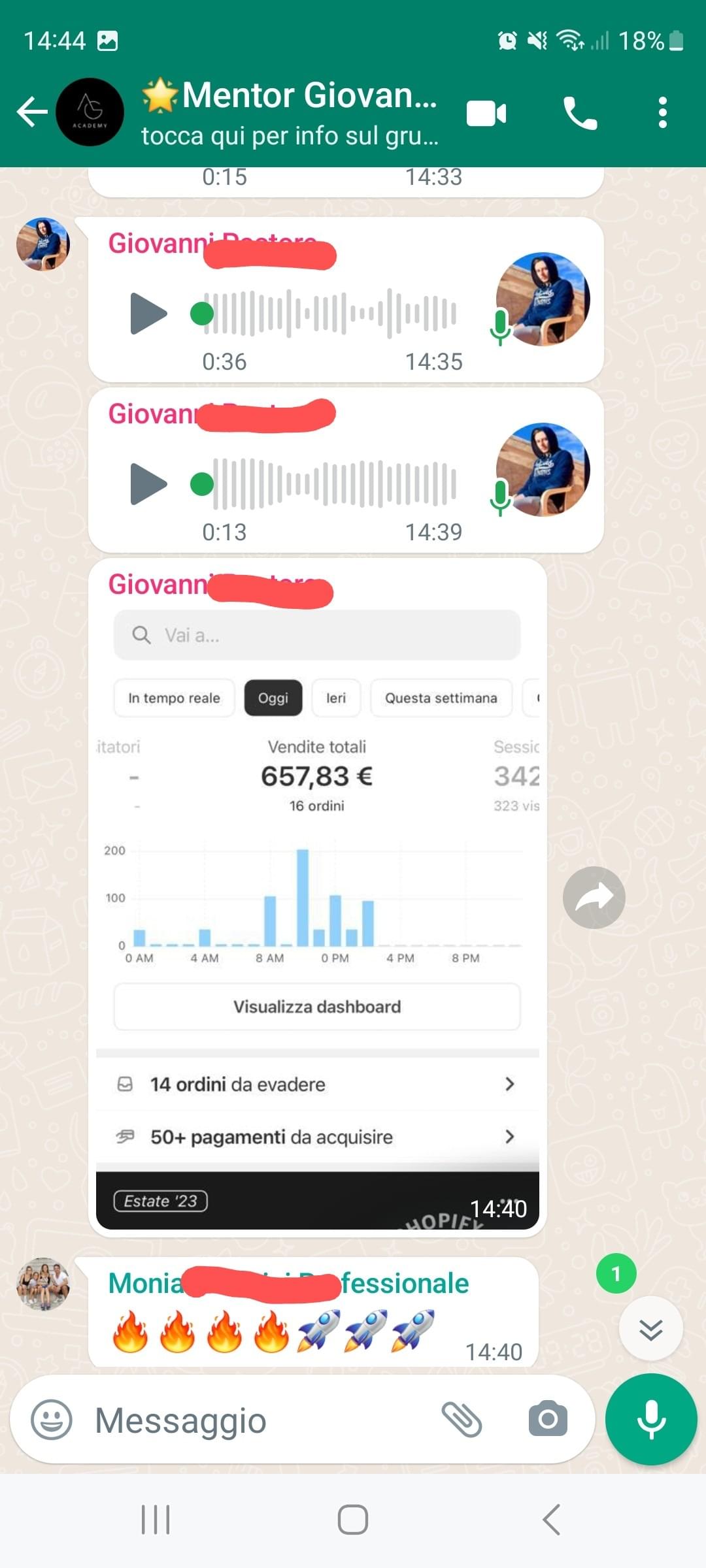Go to the home screen

353,1520
